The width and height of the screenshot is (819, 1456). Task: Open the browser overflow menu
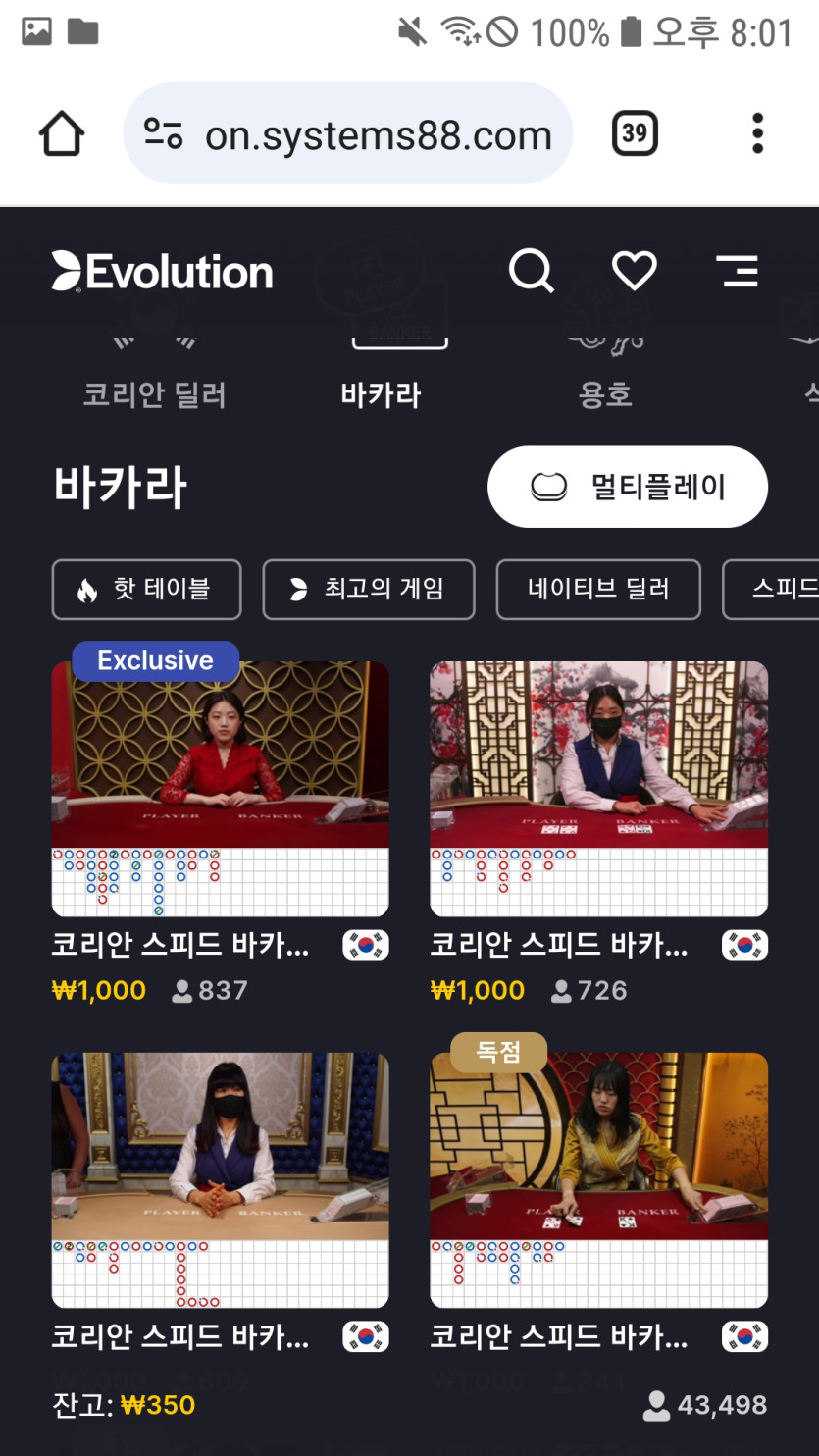[x=757, y=133]
